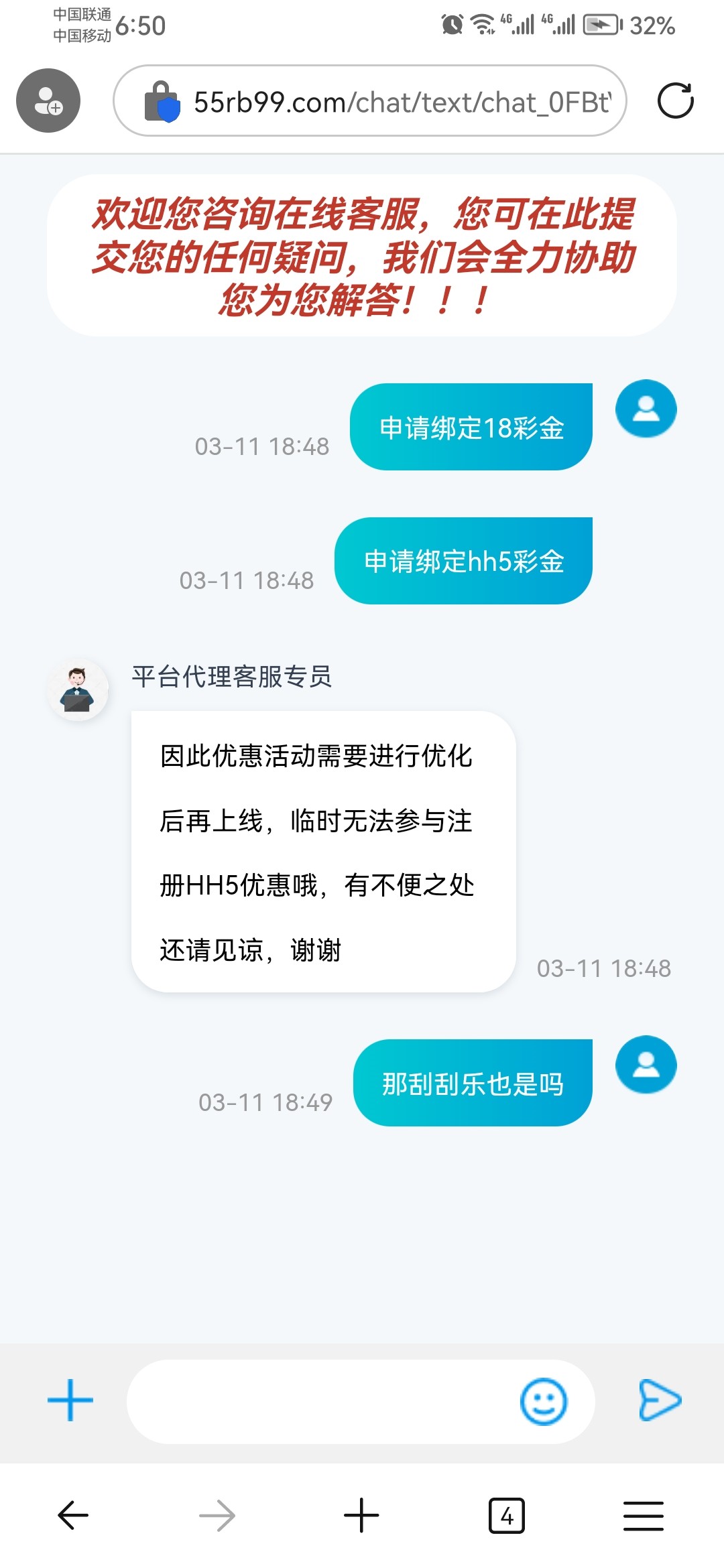Reload the current page

point(675,101)
